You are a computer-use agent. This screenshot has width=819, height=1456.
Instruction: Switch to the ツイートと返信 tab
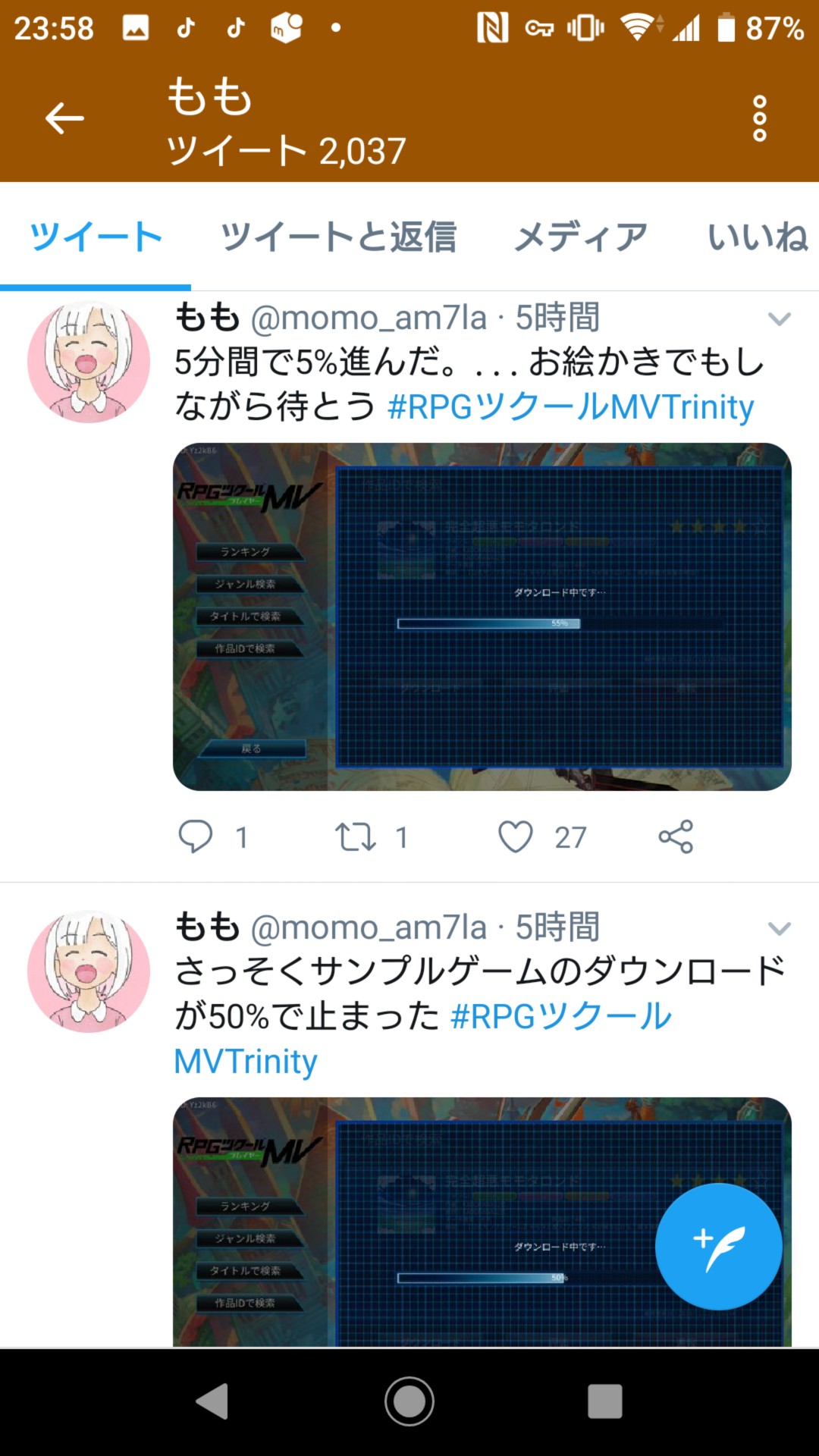[338, 237]
